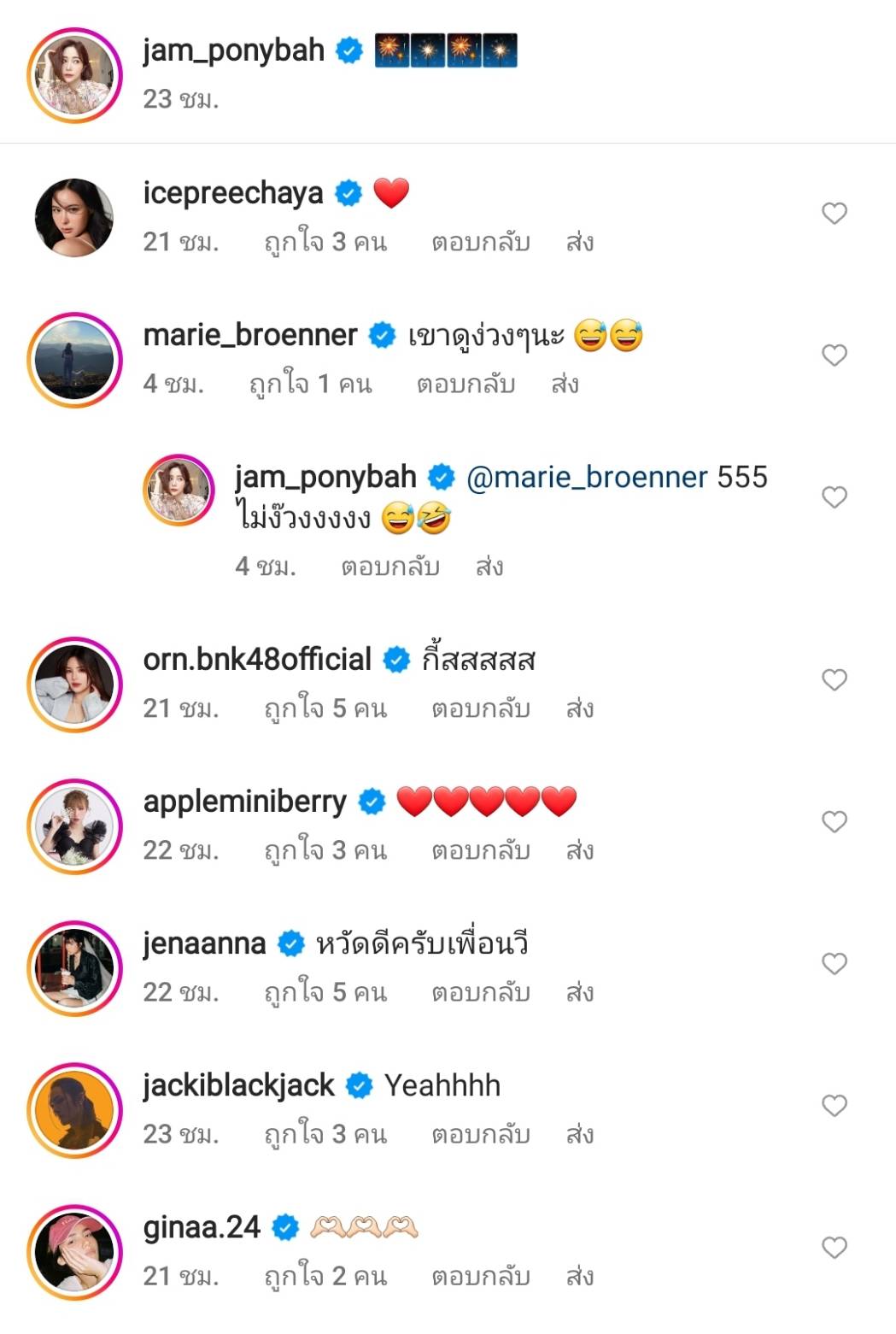Open jam_ponybah profile picture in post header
This screenshot has width=896, height=1334.
(x=74, y=75)
